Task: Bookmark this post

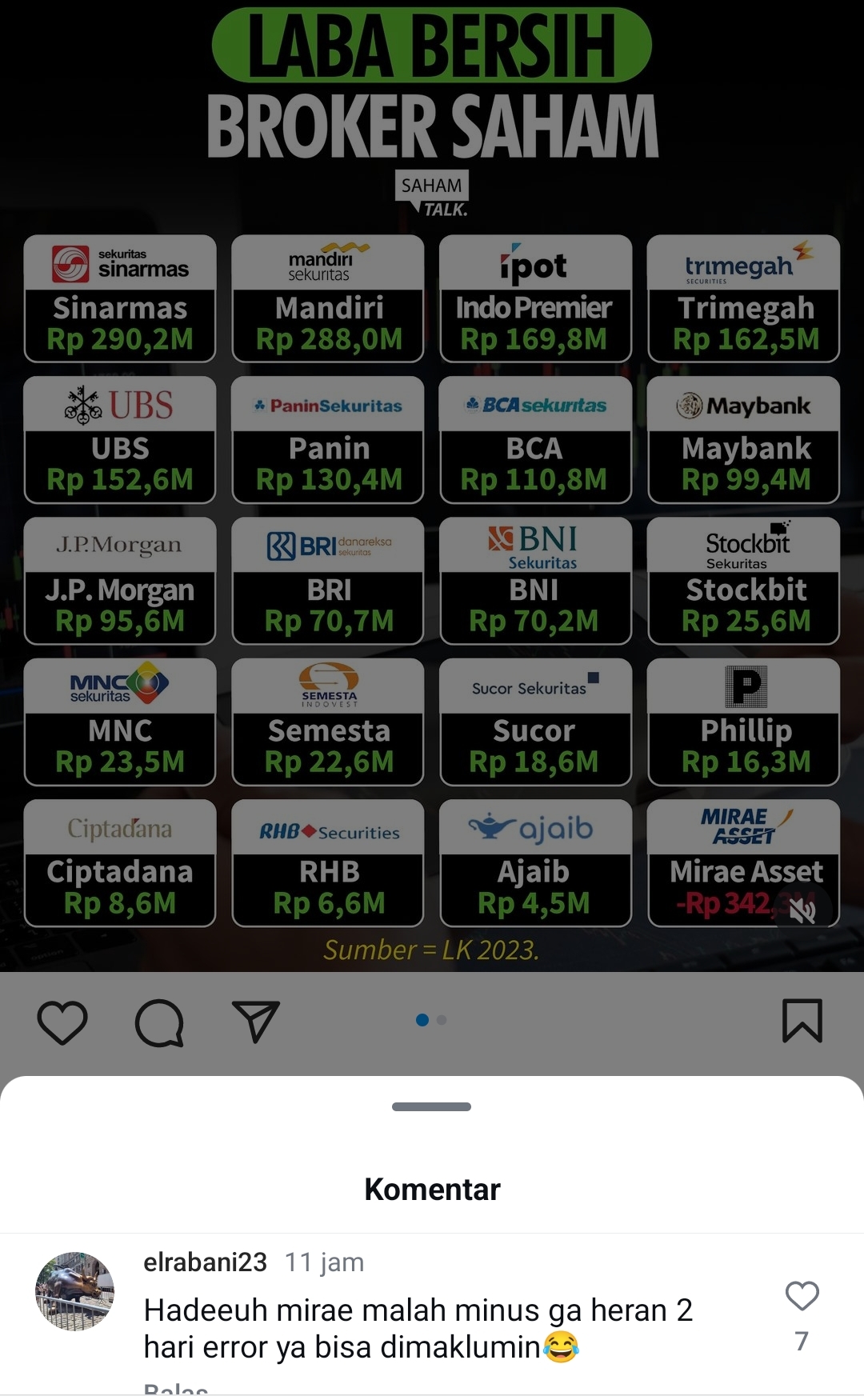Action: point(802,1022)
